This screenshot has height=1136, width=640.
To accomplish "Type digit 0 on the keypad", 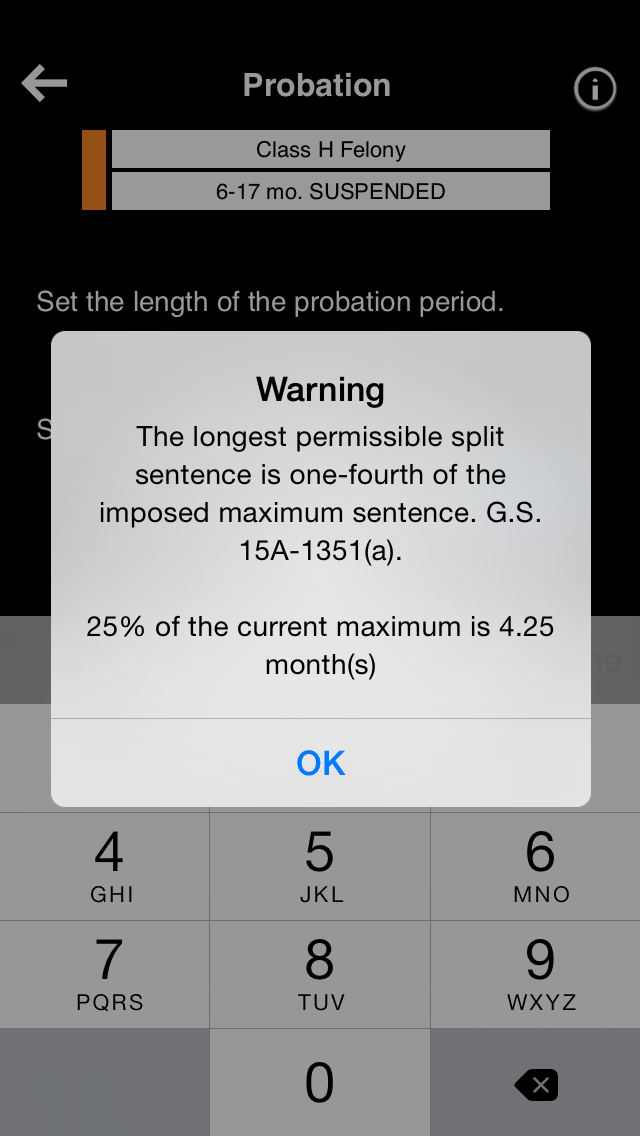I will tap(320, 1082).
